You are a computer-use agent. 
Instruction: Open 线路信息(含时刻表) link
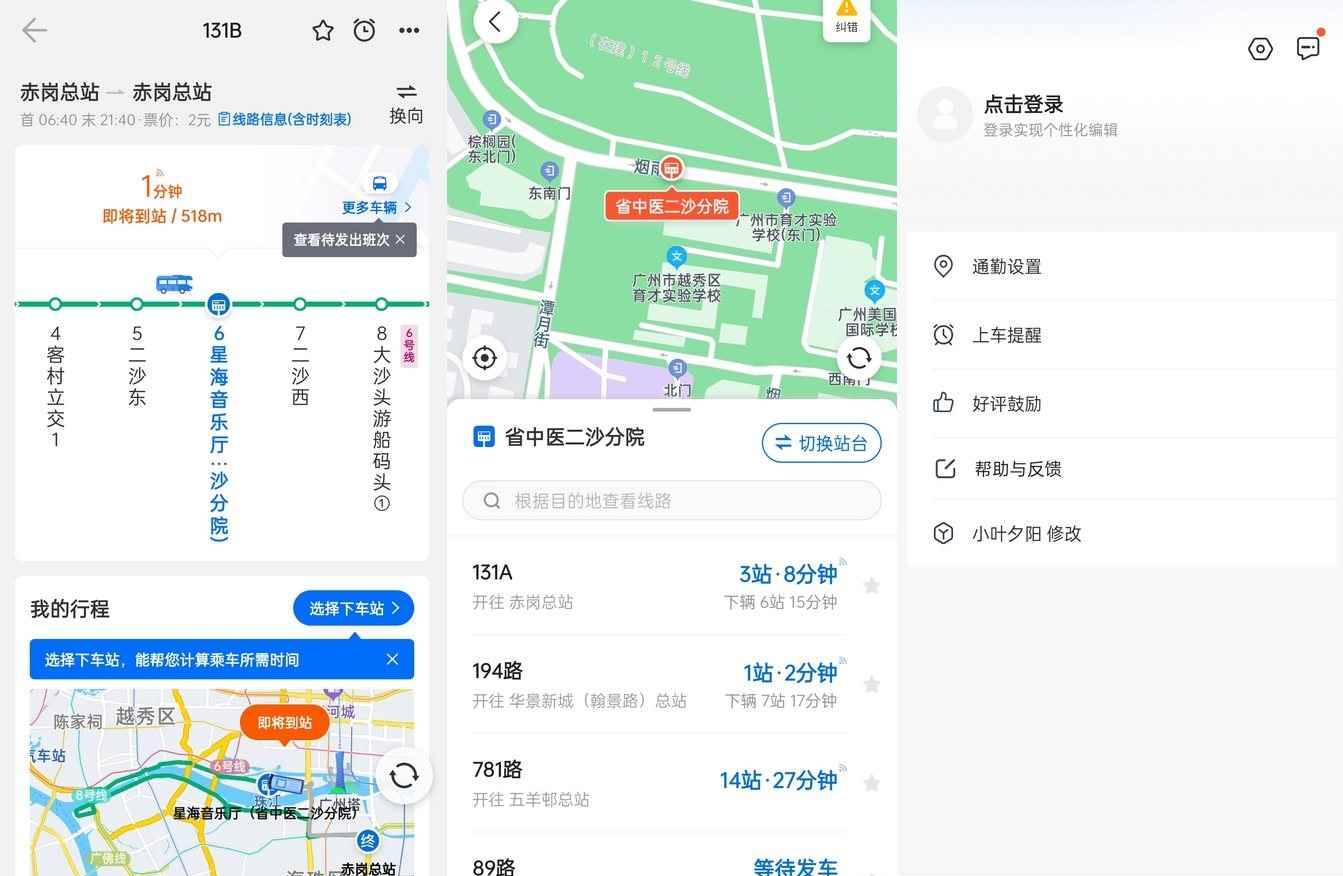(286, 120)
